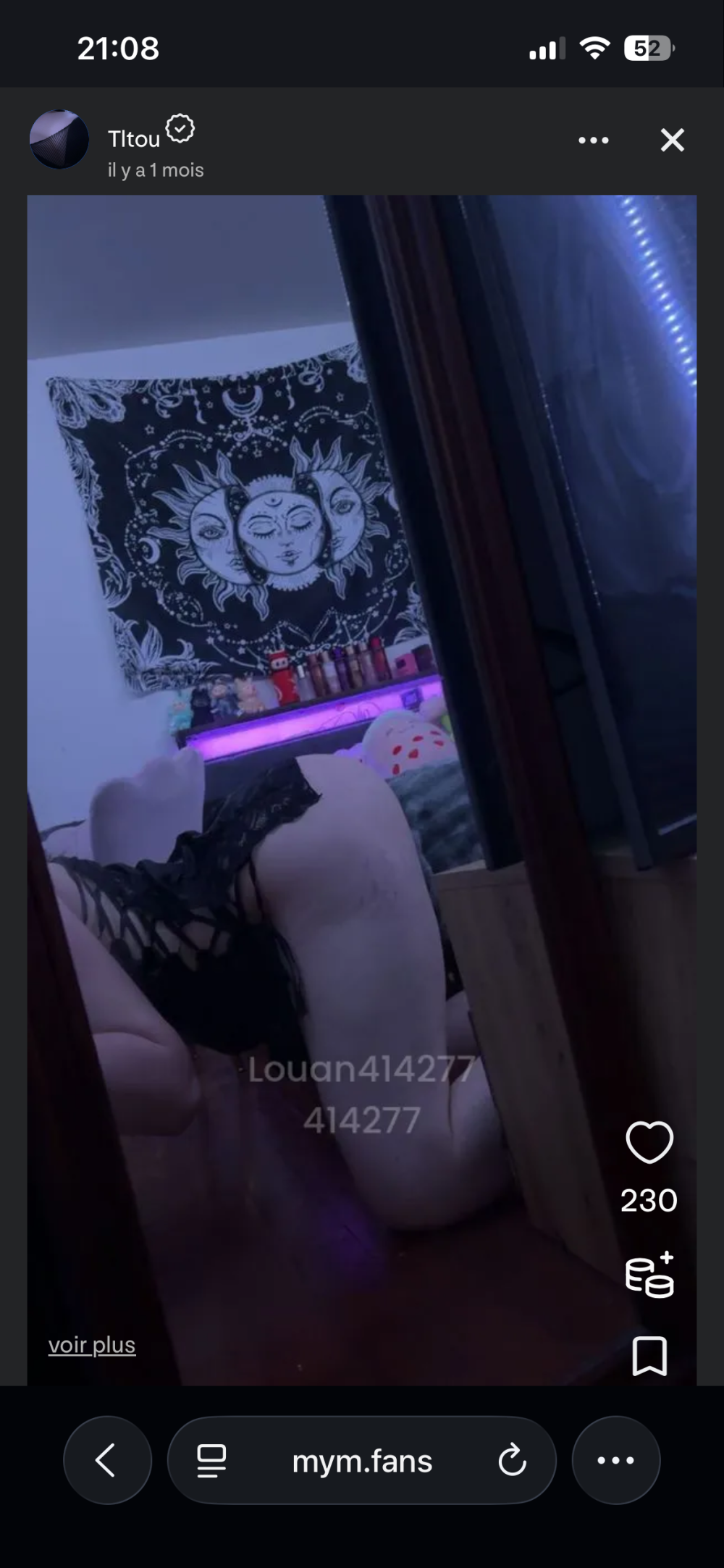Open Tltou's profile picture

pos(59,140)
